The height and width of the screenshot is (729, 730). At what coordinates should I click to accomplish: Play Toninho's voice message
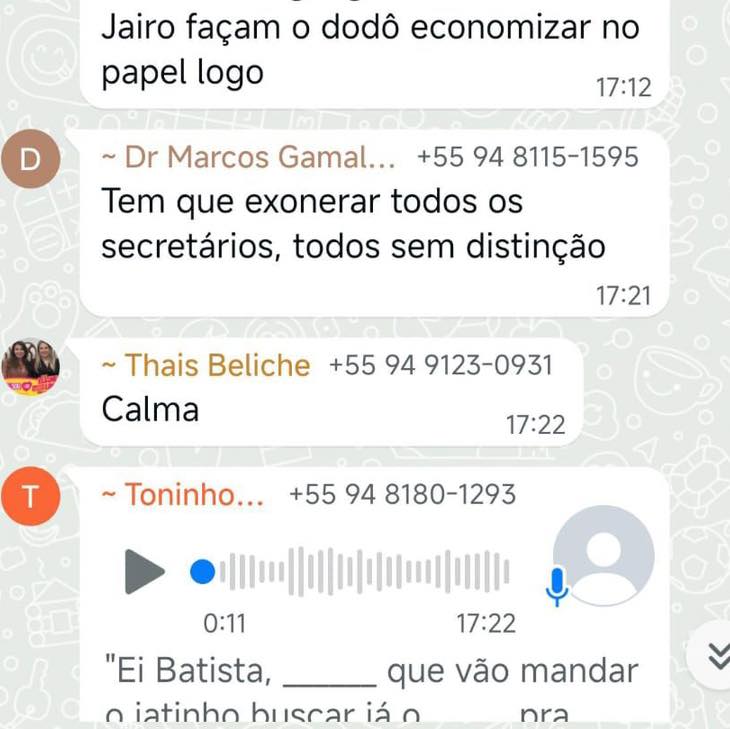144,571
